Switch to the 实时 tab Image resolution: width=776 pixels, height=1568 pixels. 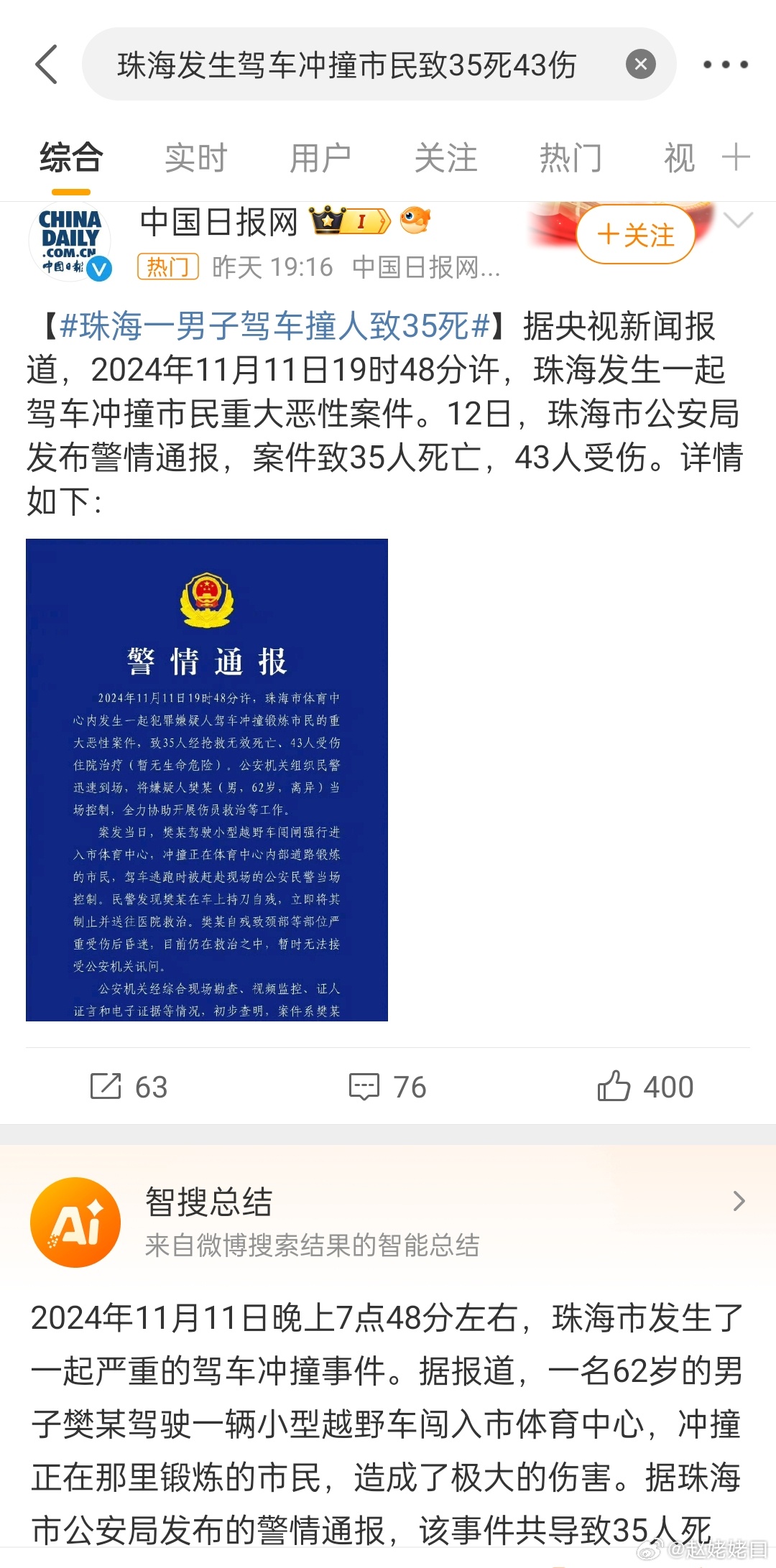[x=195, y=158]
